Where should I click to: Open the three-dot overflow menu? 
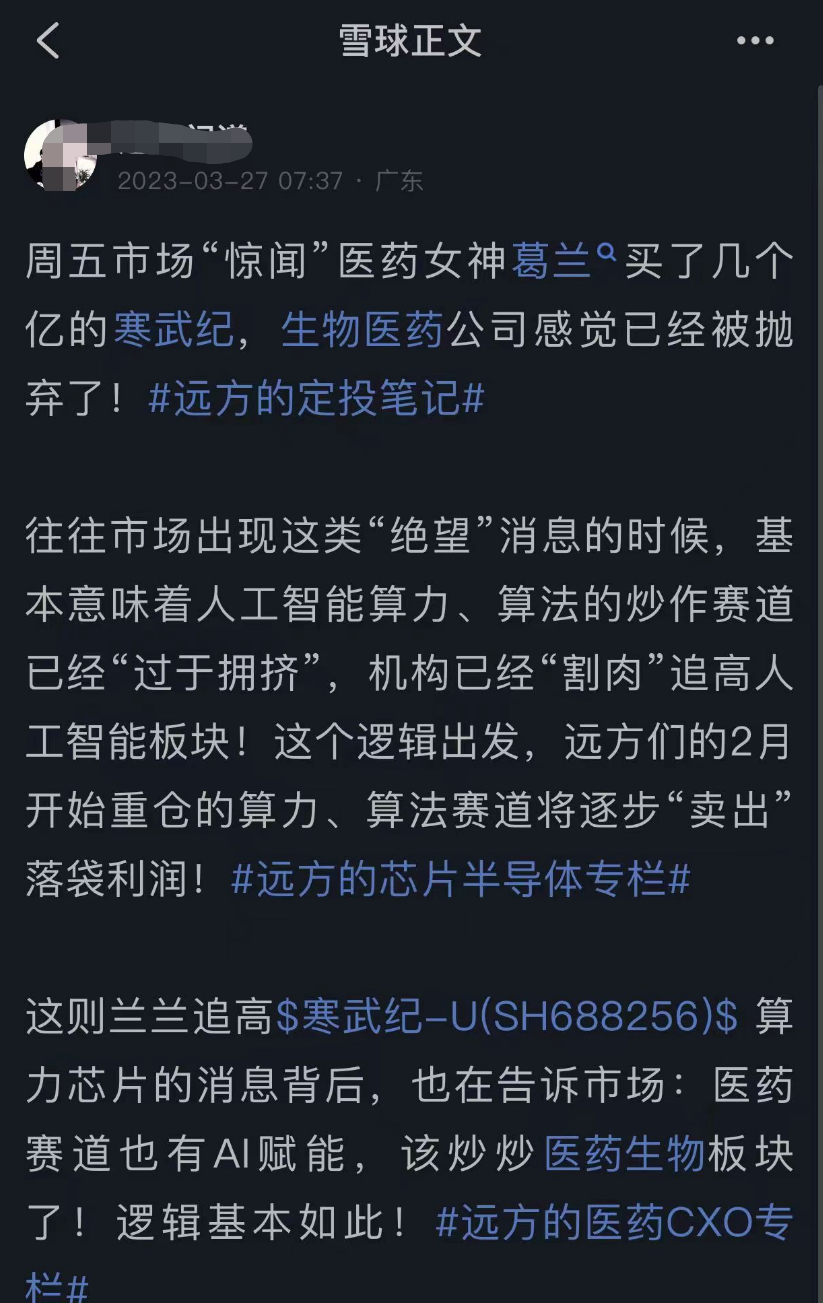(755, 41)
